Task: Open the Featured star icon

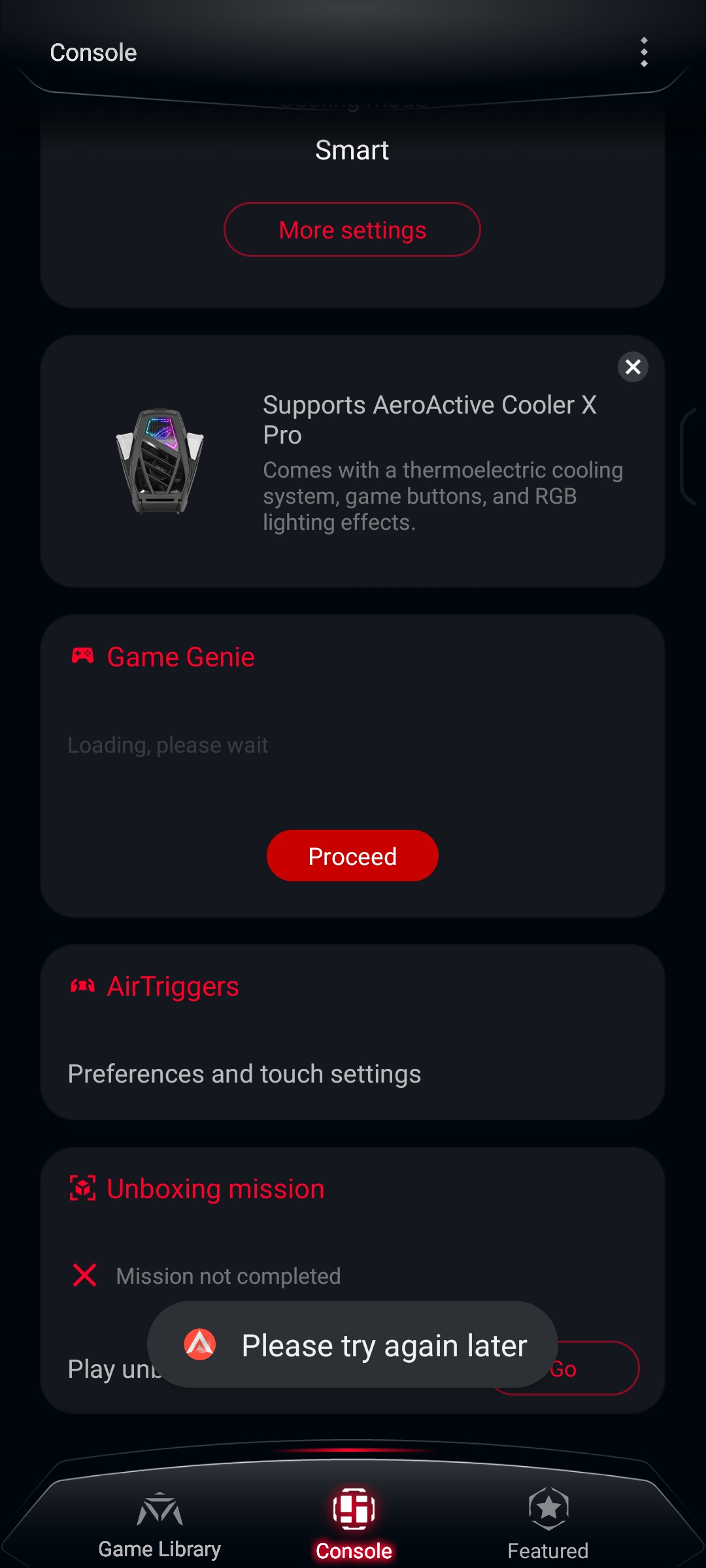Action: 548,1509
